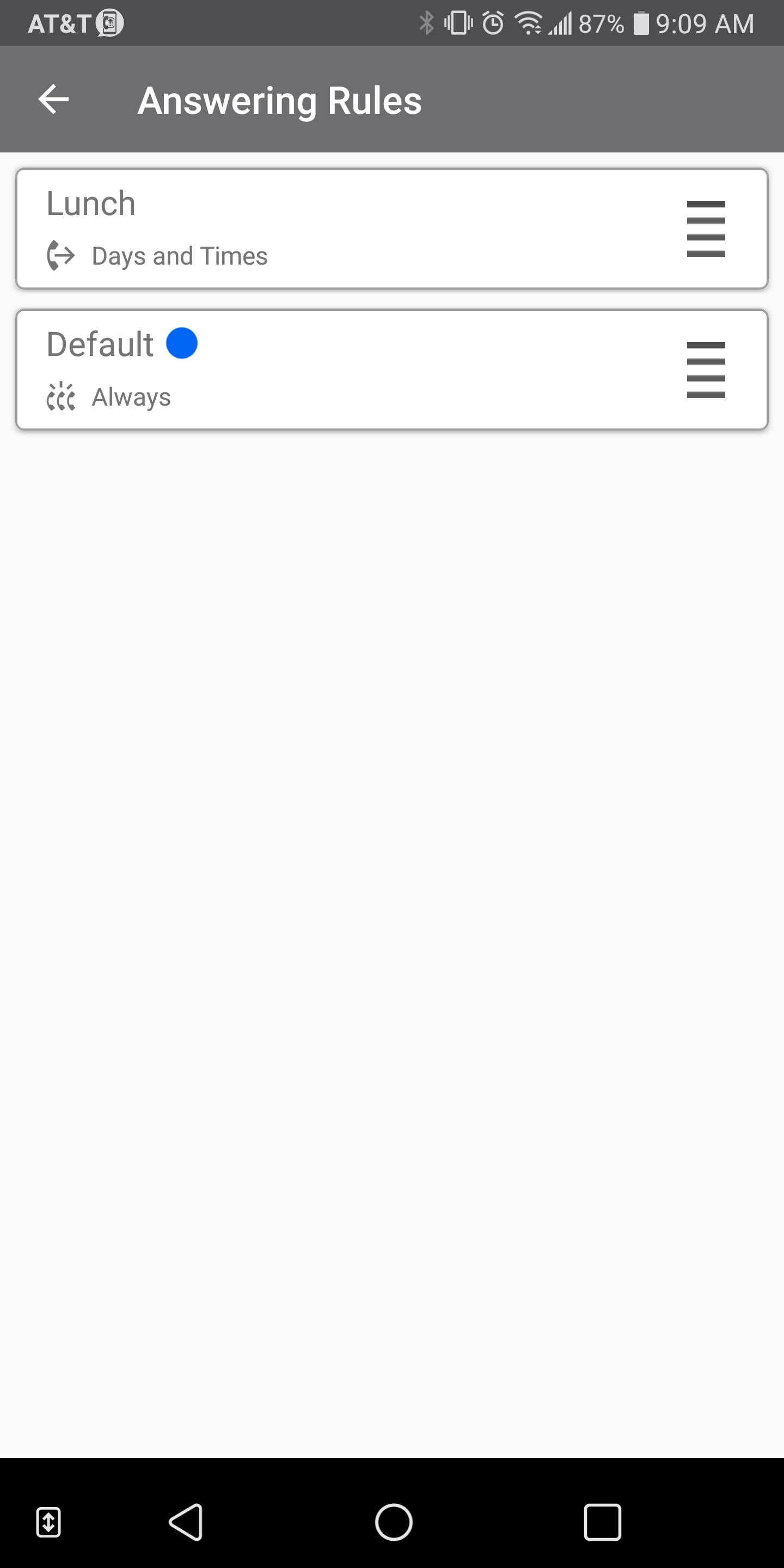Open the recent apps view

click(x=602, y=1522)
